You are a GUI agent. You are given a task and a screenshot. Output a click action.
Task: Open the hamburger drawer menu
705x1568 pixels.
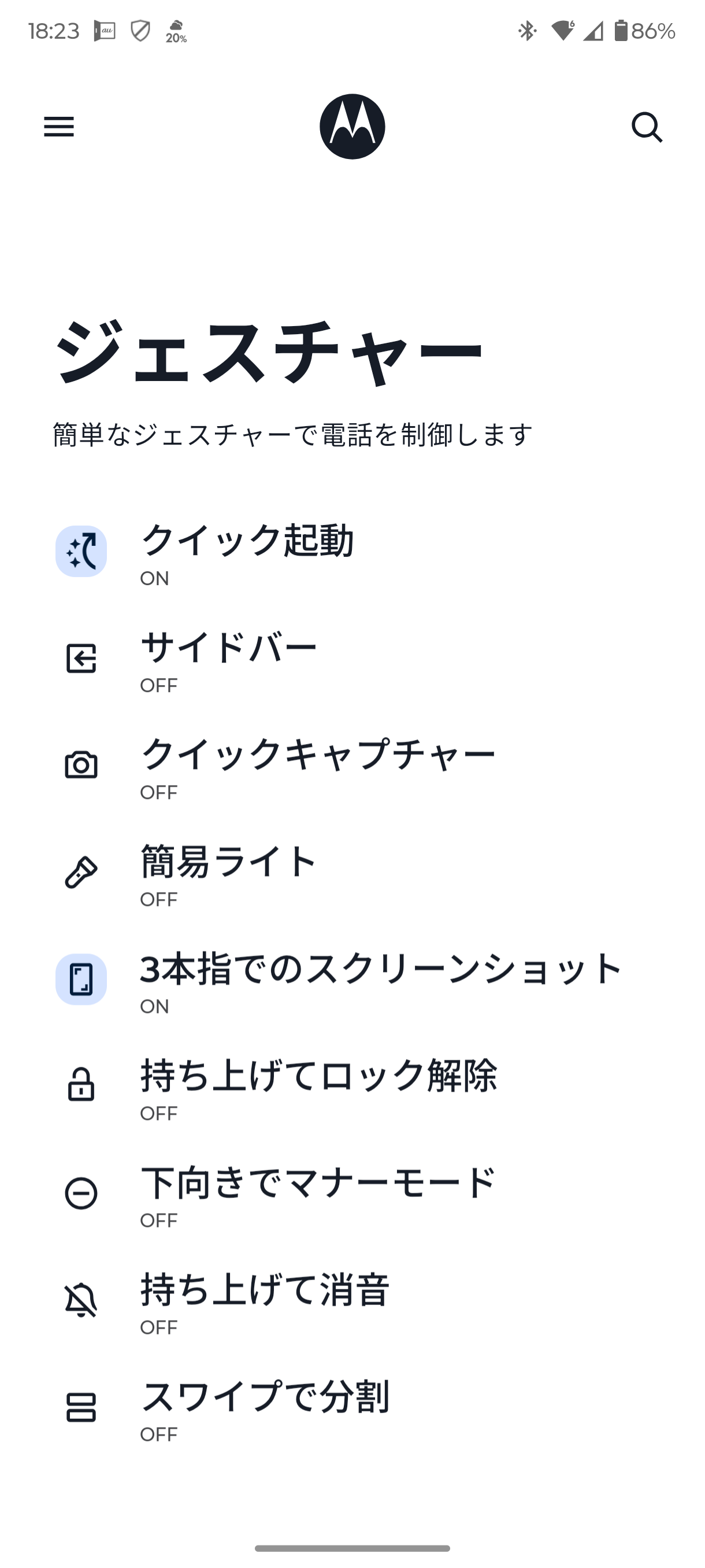coord(59,127)
